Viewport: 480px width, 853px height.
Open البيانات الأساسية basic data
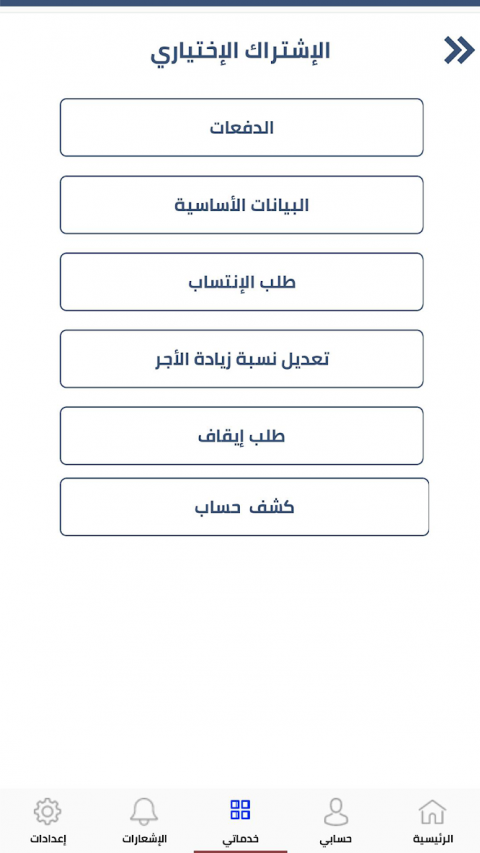242,205
